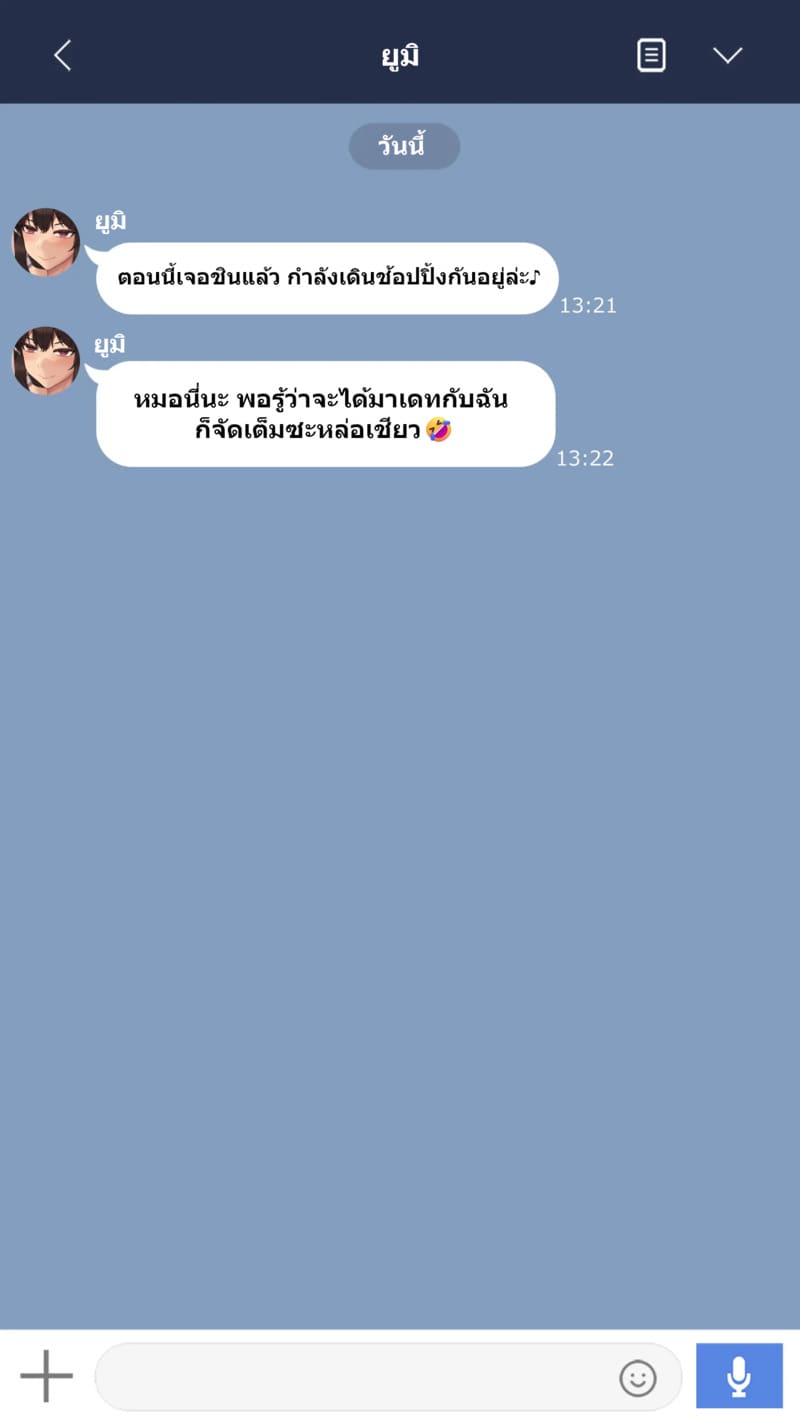Tap the วันนี้ date chip

404,146
